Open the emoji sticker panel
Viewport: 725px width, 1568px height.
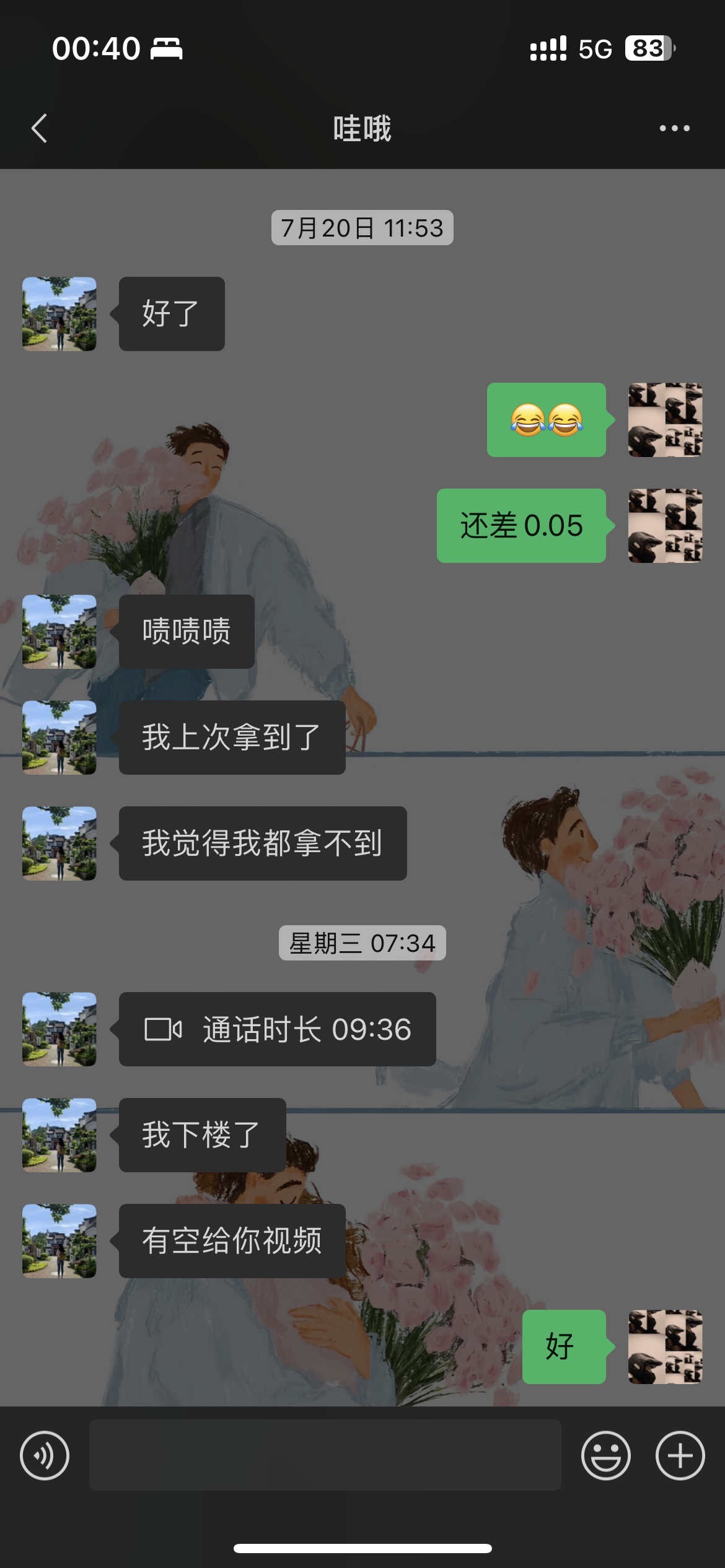(x=605, y=1455)
